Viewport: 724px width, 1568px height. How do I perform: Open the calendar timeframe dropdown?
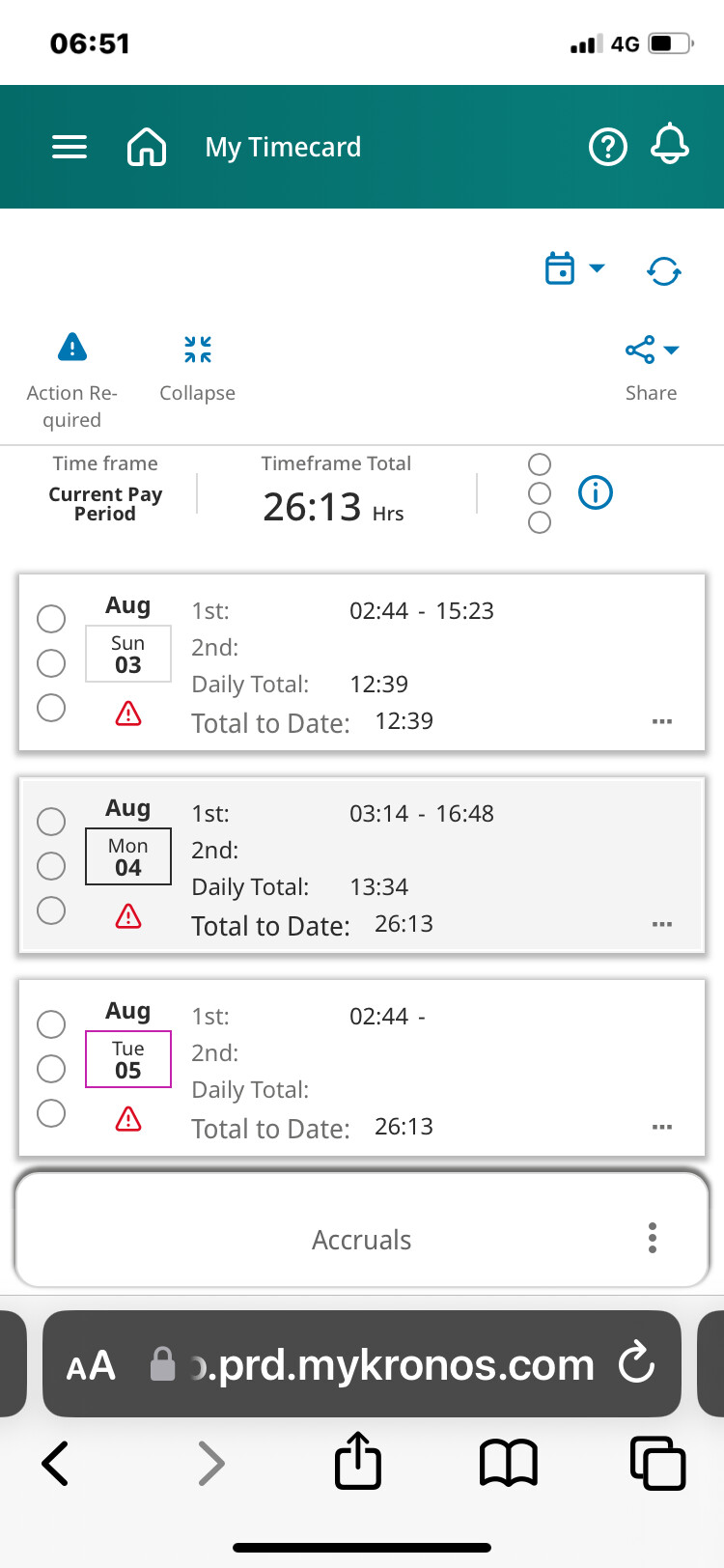[x=575, y=268]
